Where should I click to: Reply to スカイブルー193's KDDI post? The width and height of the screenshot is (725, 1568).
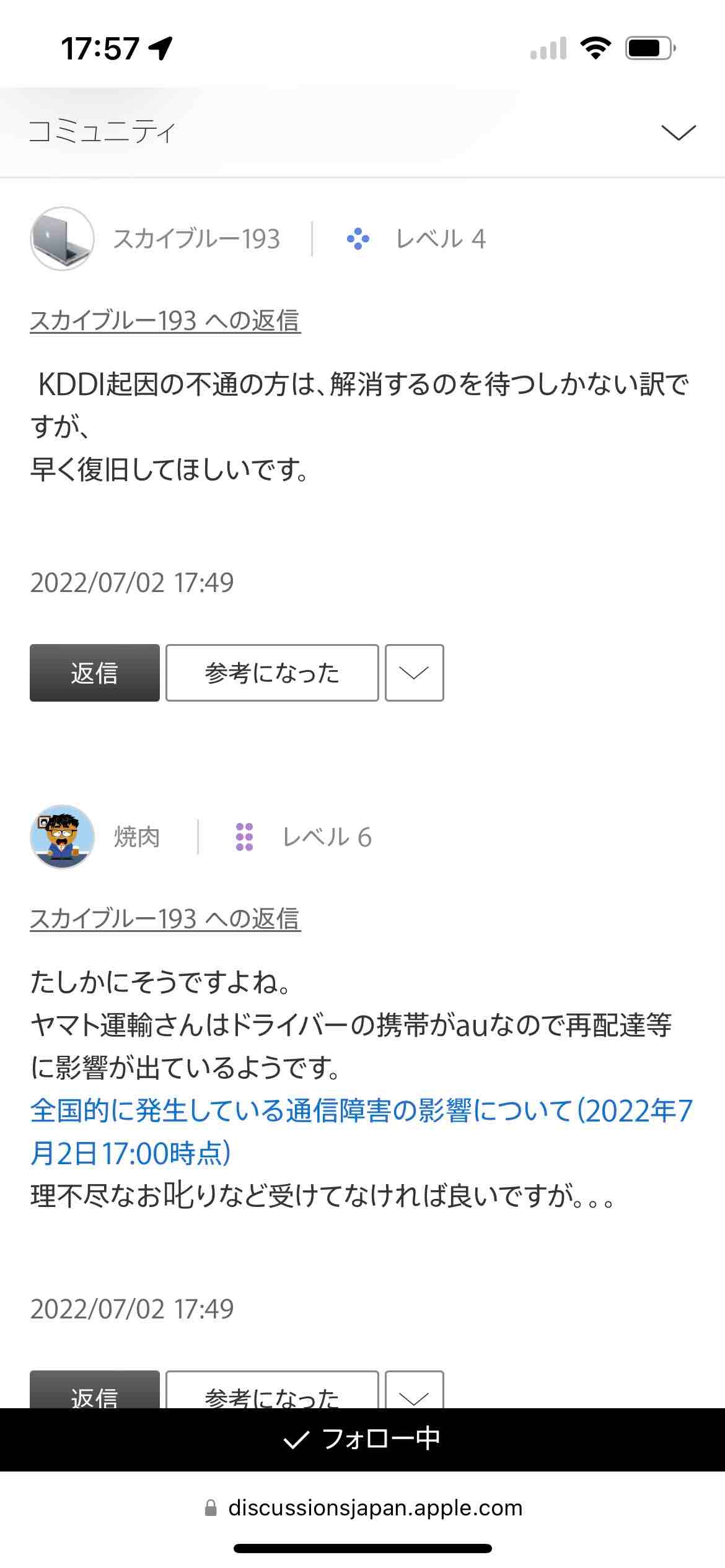(94, 673)
